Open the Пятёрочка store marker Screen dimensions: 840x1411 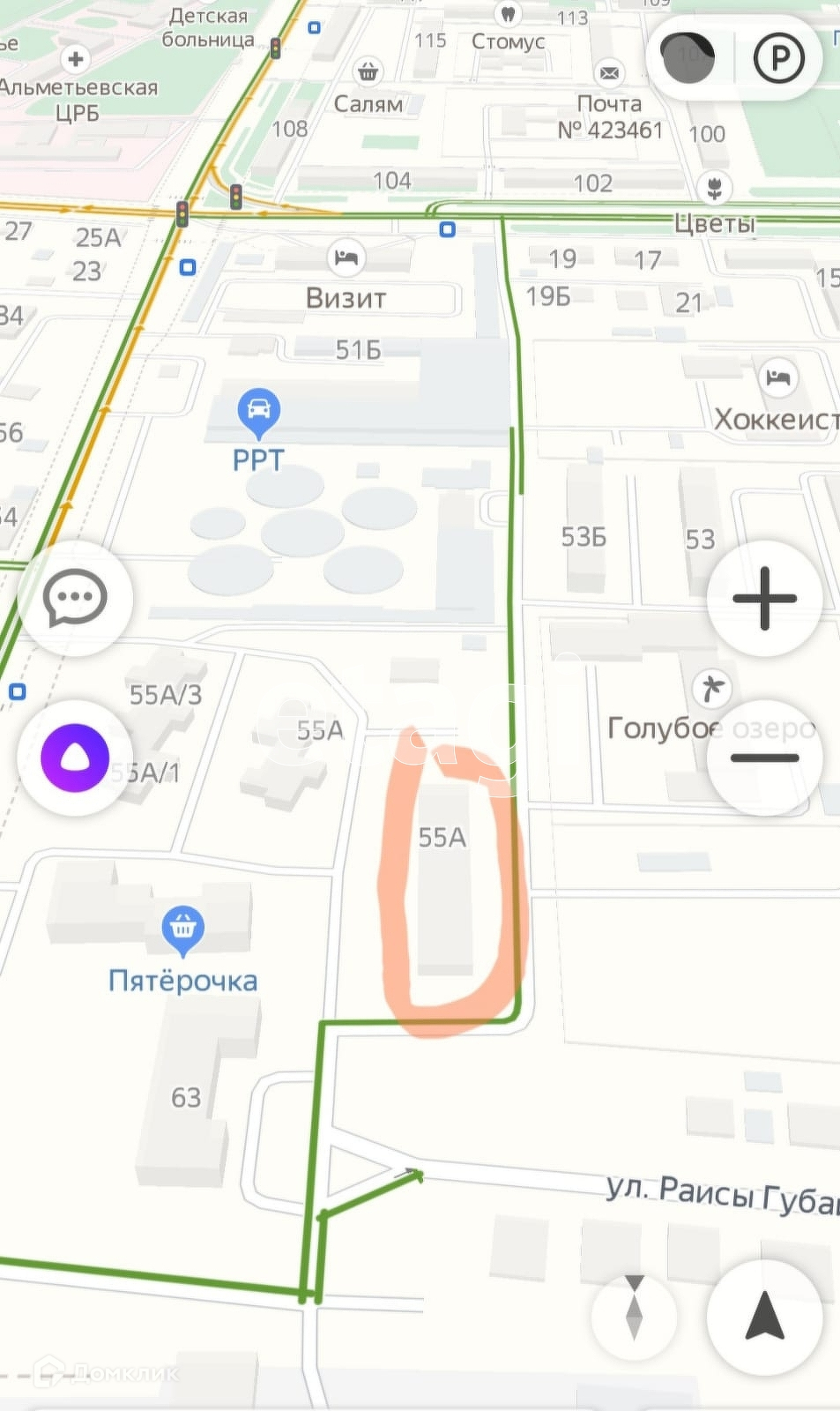(x=182, y=929)
